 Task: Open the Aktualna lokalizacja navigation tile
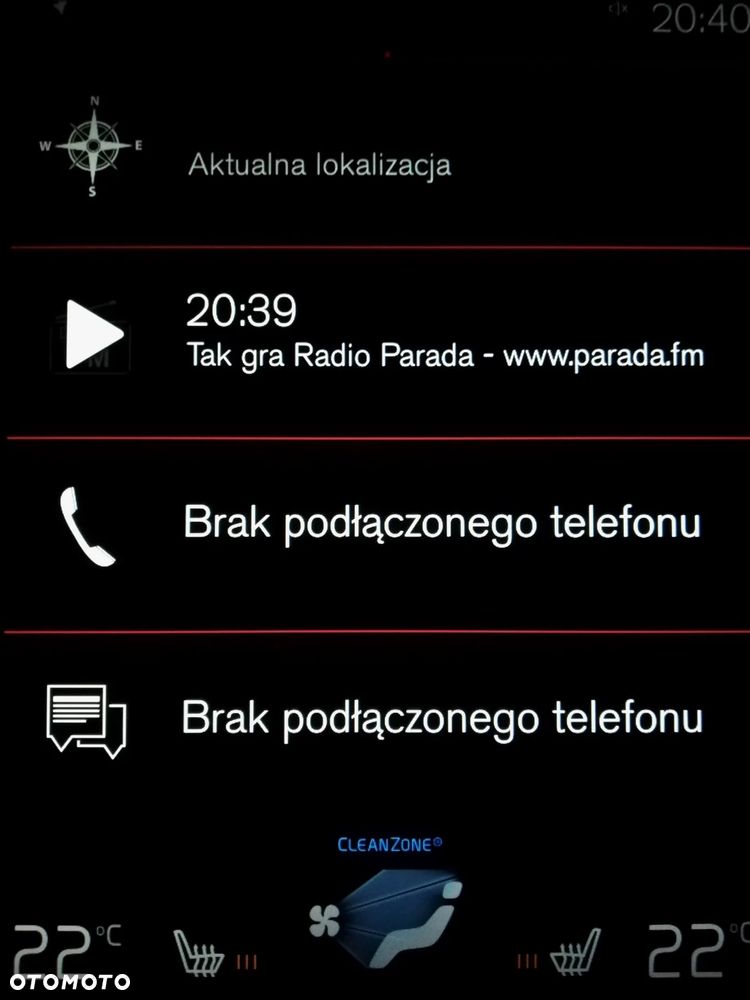pyautogui.click(x=318, y=164)
